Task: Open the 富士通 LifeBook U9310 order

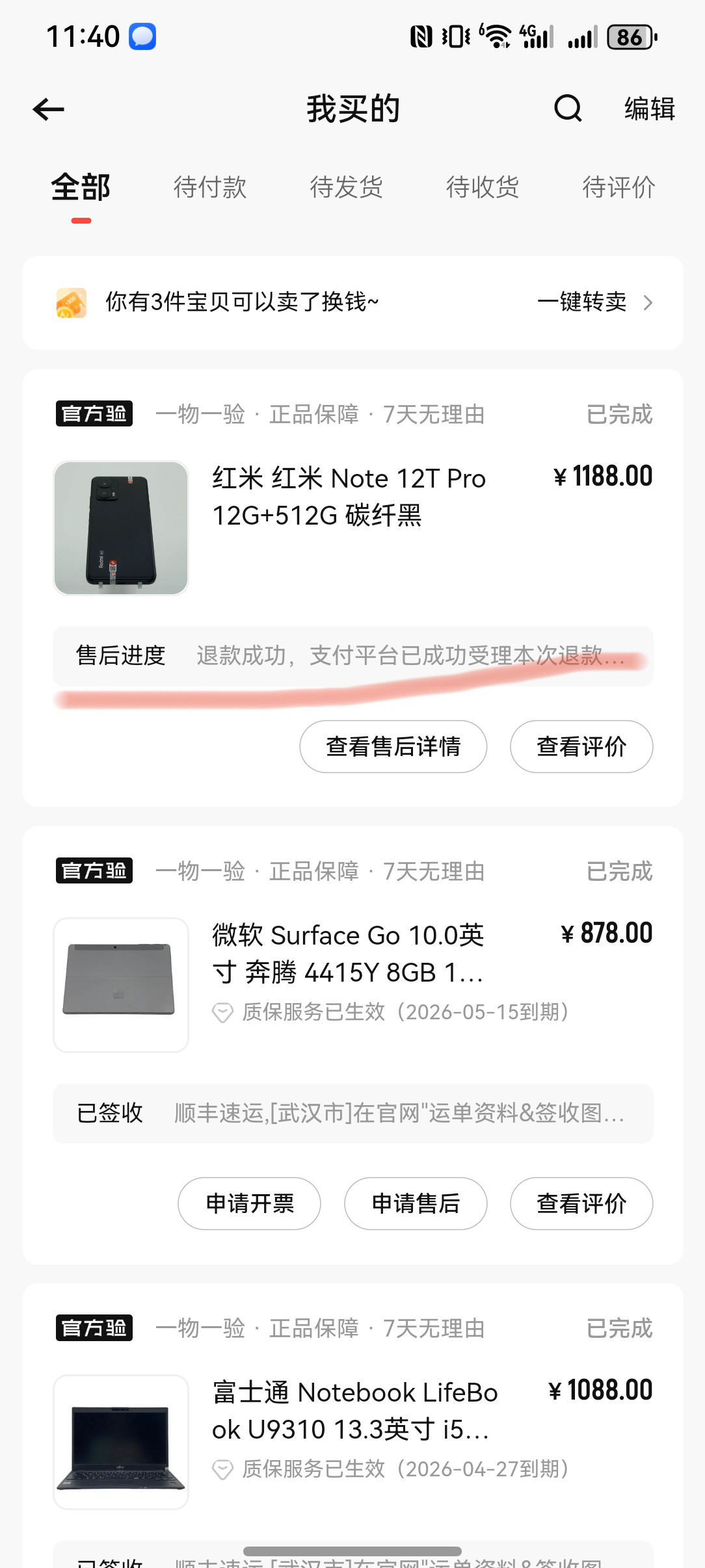Action: coord(354,1411)
